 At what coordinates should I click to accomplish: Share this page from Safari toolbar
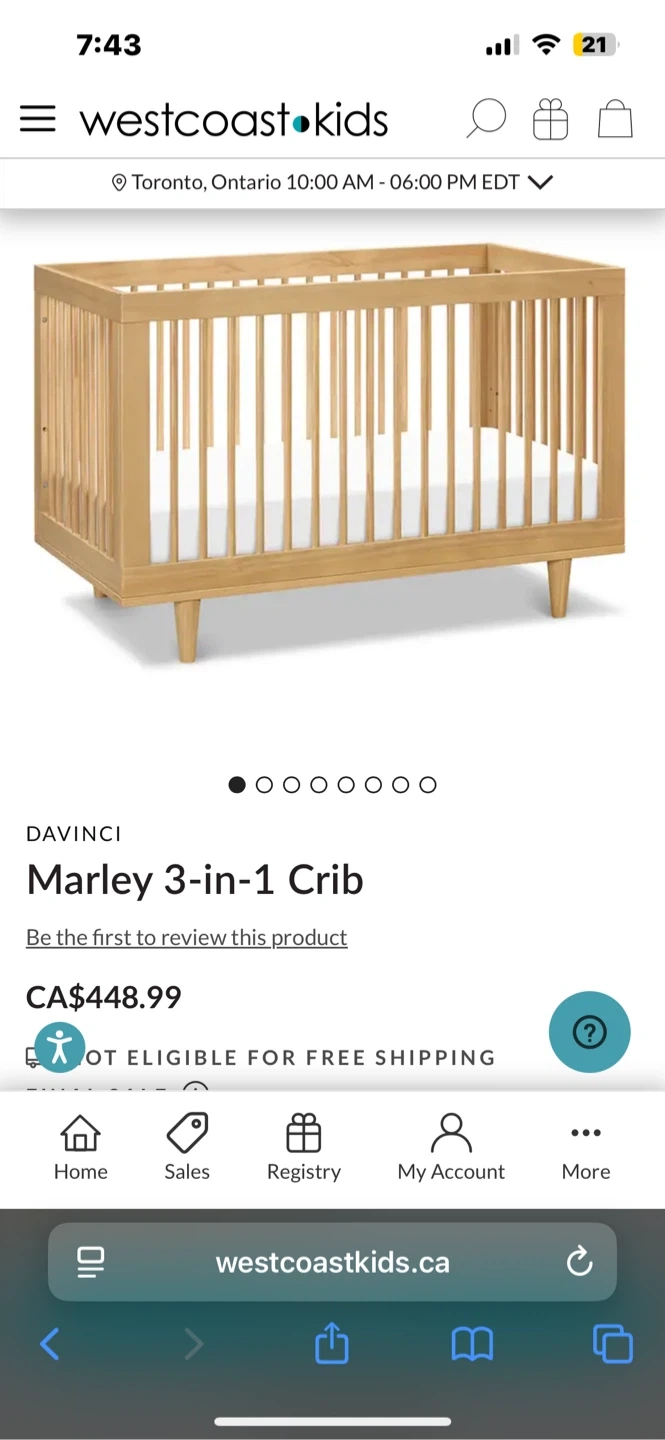point(332,1344)
